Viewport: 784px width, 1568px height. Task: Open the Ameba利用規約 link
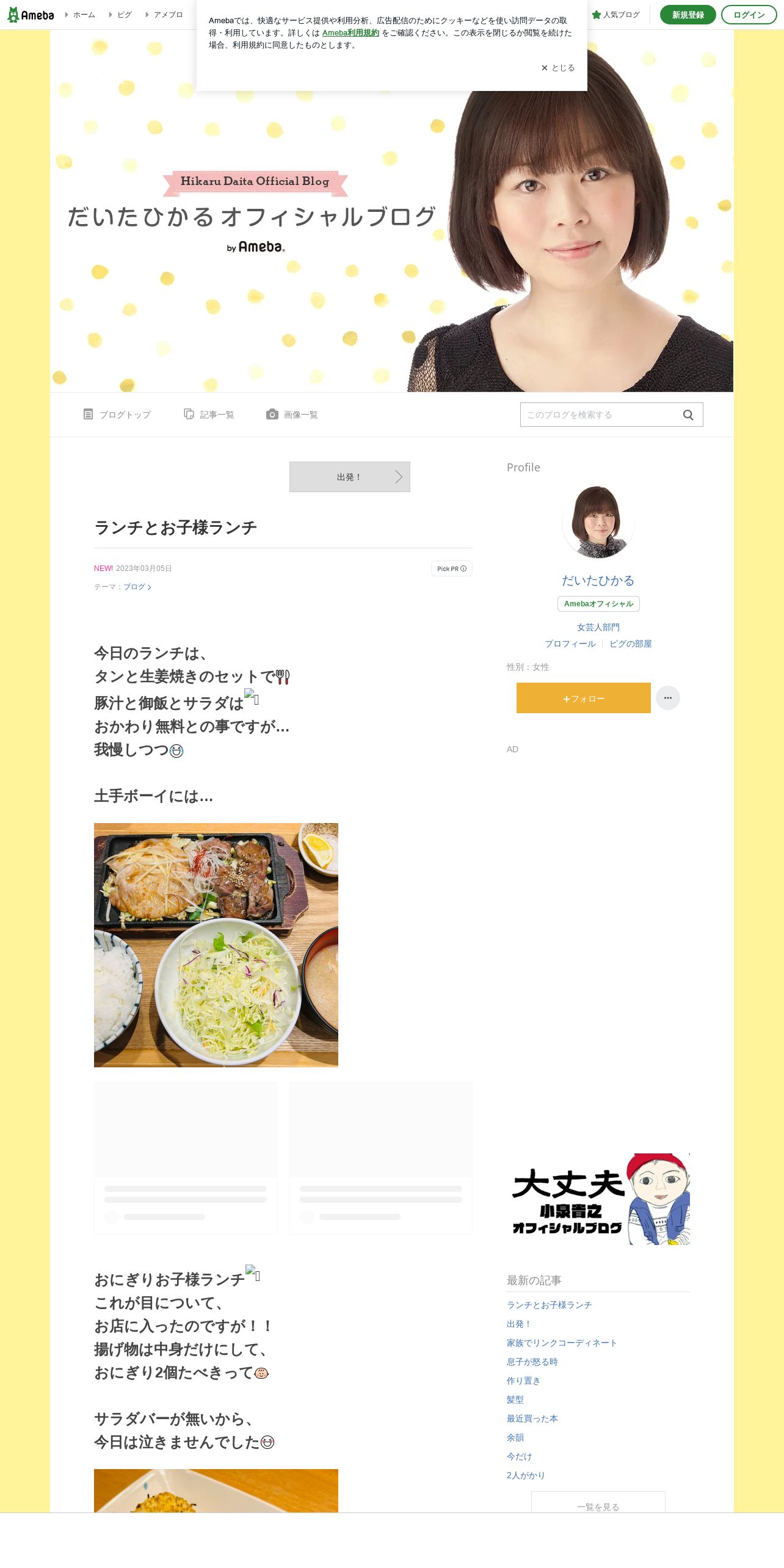350,33
